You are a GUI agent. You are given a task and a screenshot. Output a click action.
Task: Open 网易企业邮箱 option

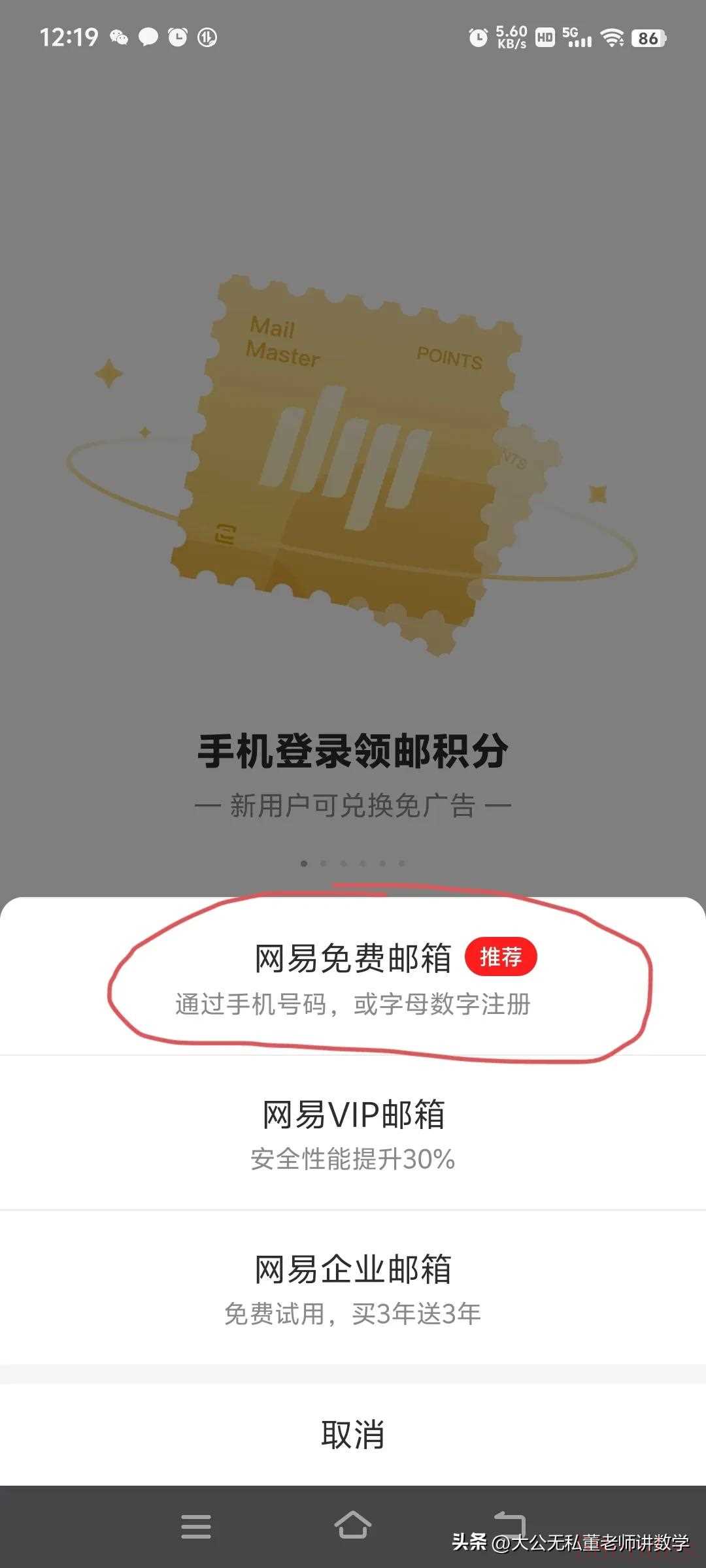353,1288
